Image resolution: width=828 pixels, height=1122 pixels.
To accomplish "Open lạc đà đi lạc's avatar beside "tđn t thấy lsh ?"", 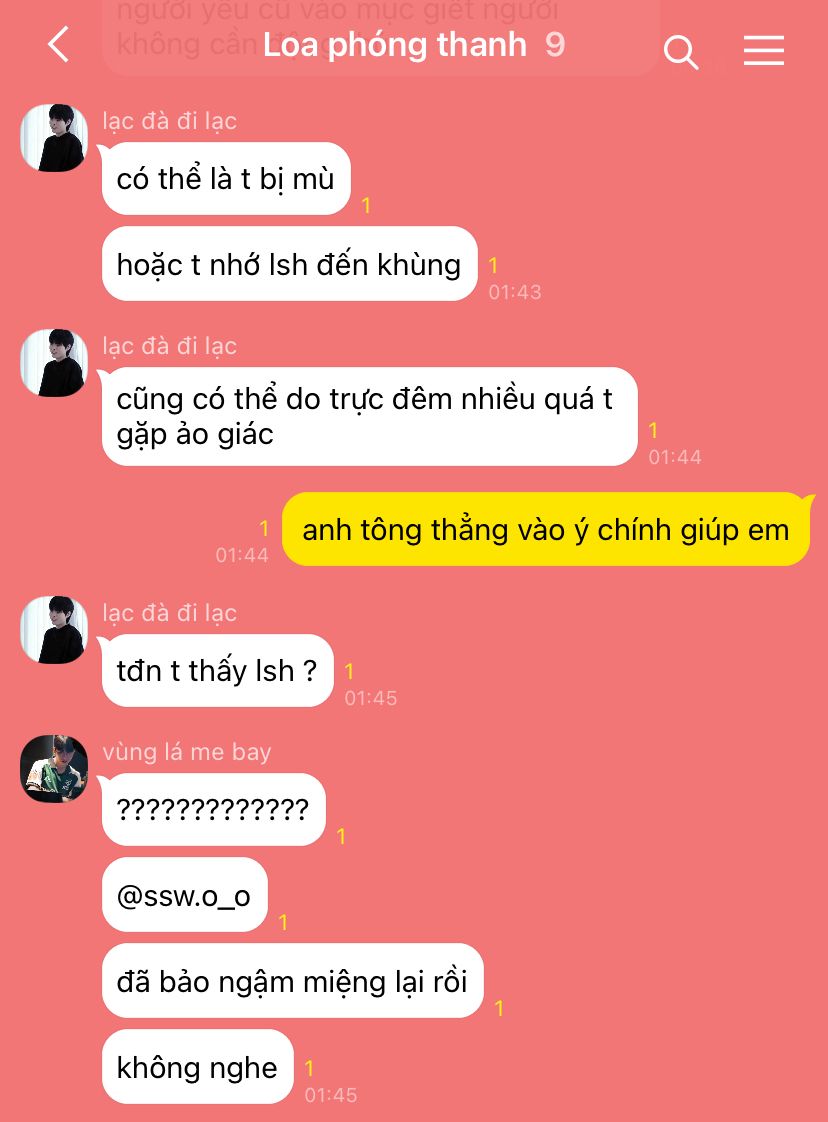I will pos(54,630).
